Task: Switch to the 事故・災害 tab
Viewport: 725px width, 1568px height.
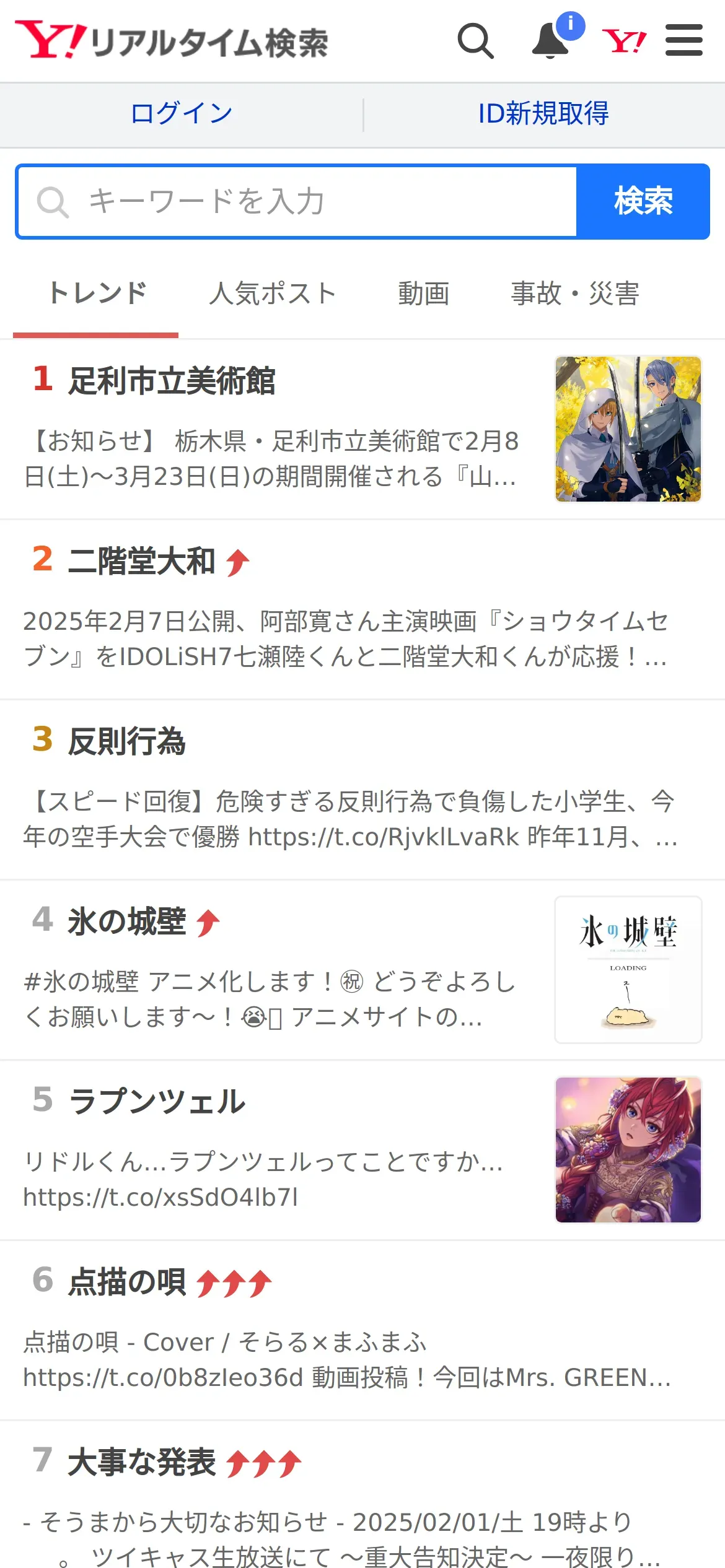Action: click(x=574, y=294)
